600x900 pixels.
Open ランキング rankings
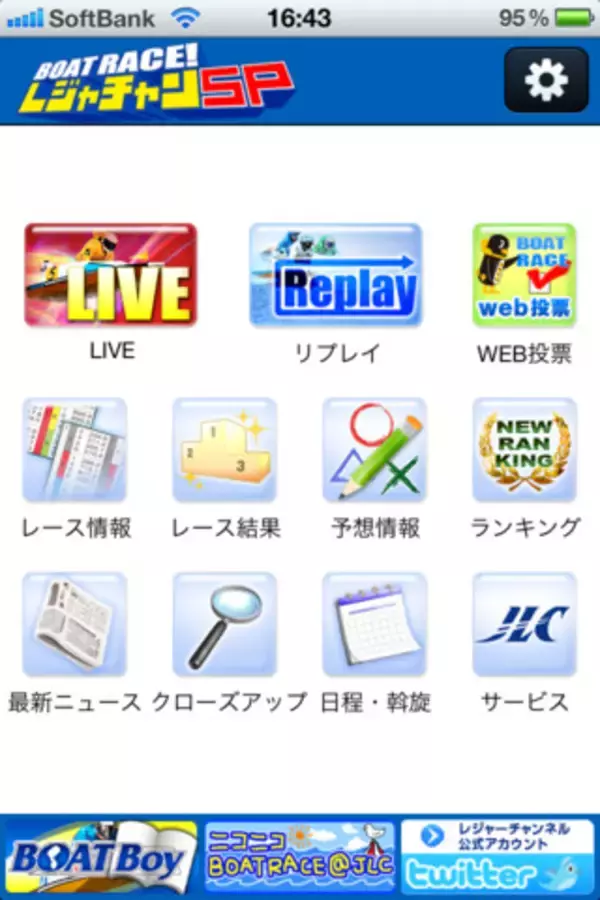point(525,451)
